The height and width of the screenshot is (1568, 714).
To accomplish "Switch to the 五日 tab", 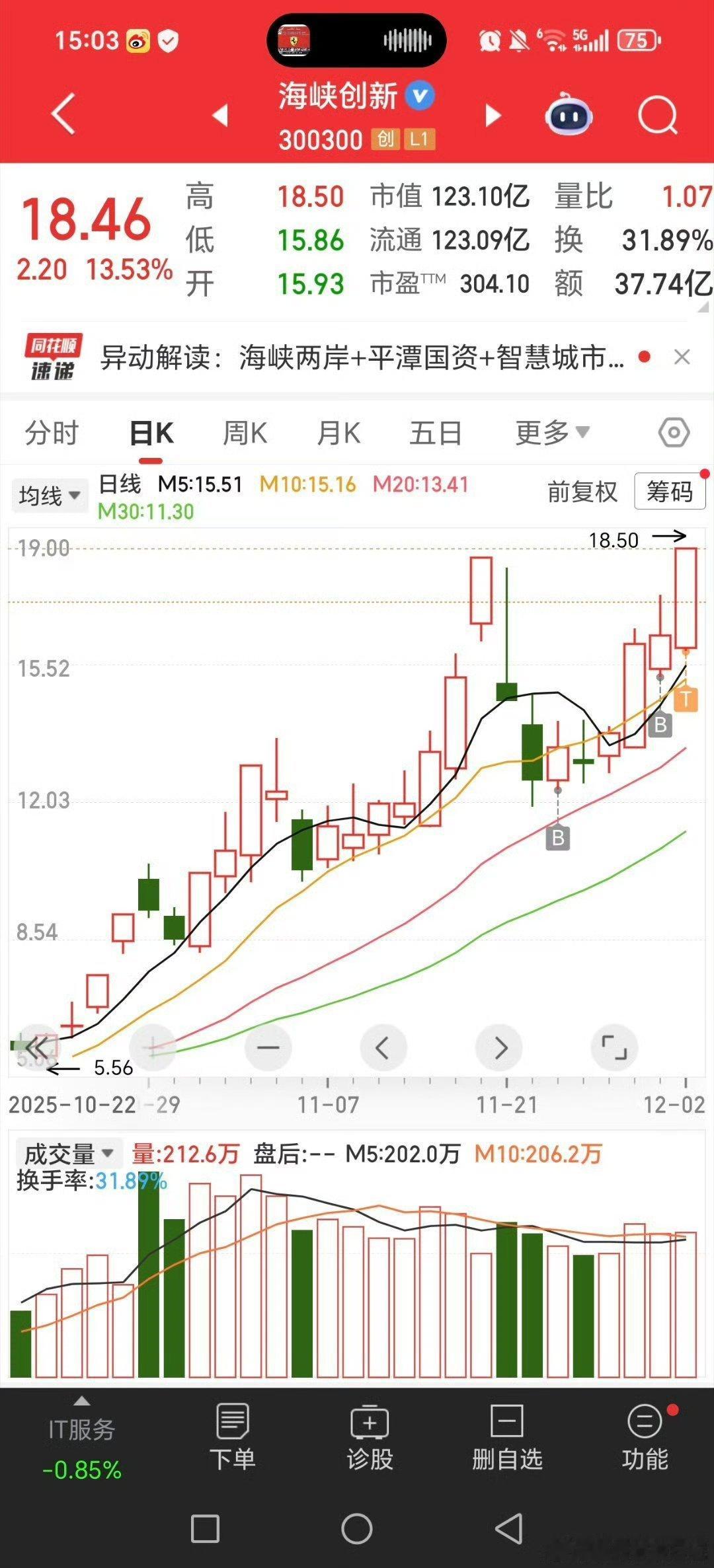I will 436,433.
